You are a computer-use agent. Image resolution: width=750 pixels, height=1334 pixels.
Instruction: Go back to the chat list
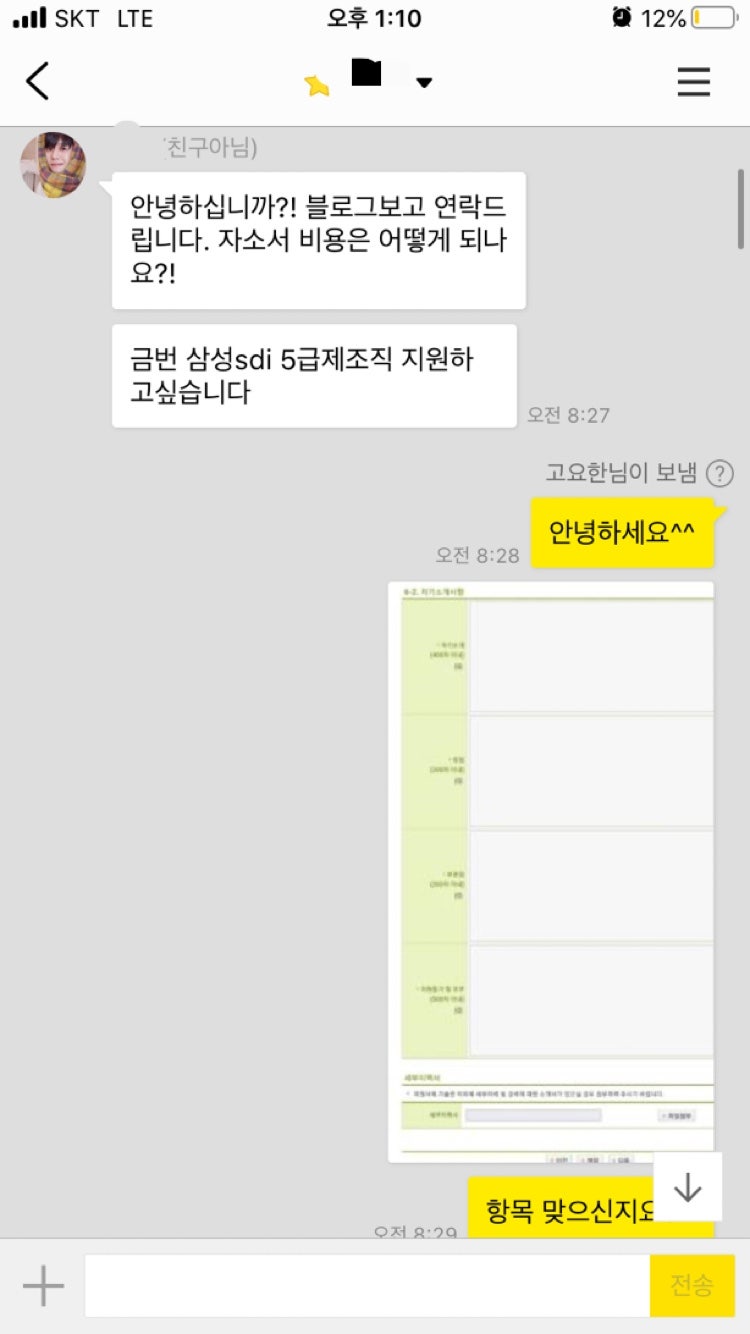38,81
